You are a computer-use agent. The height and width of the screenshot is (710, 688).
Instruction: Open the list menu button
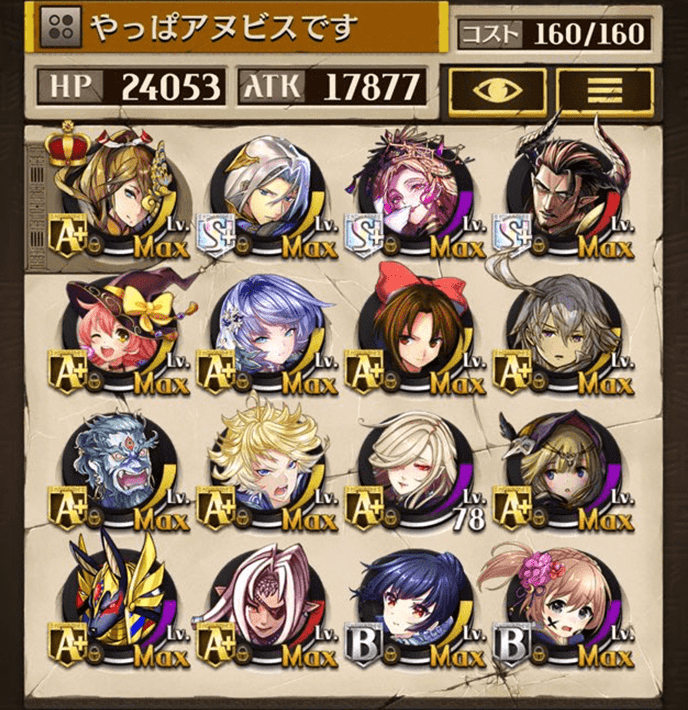click(603, 88)
